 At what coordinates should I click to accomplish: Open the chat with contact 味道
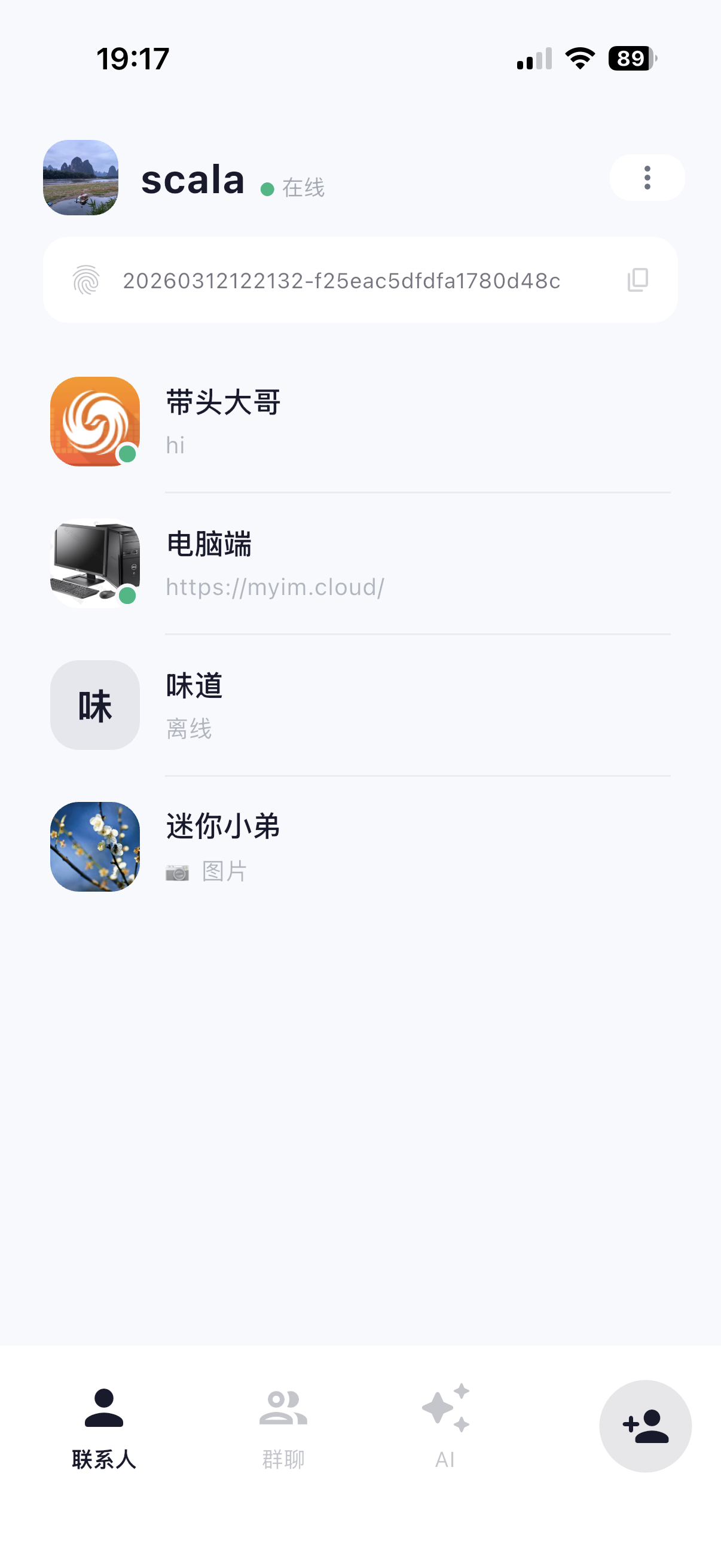click(x=365, y=705)
